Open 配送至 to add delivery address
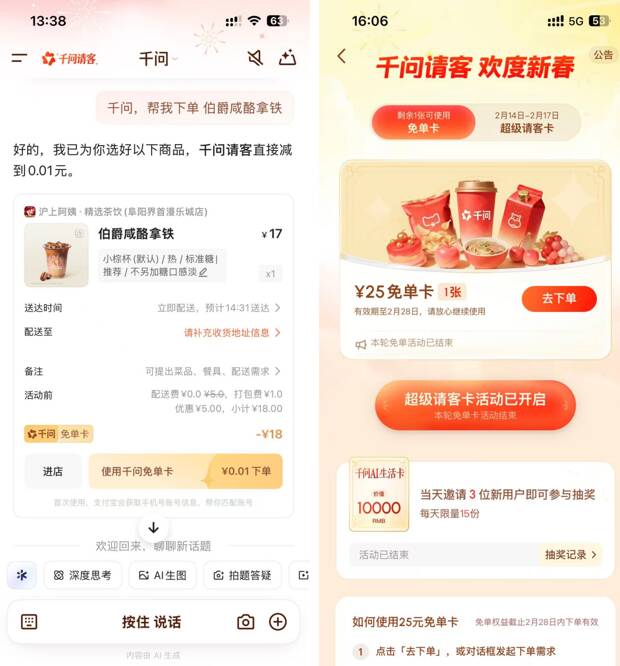The image size is (620, 666). pyautogui.click(x=232, y=333)
